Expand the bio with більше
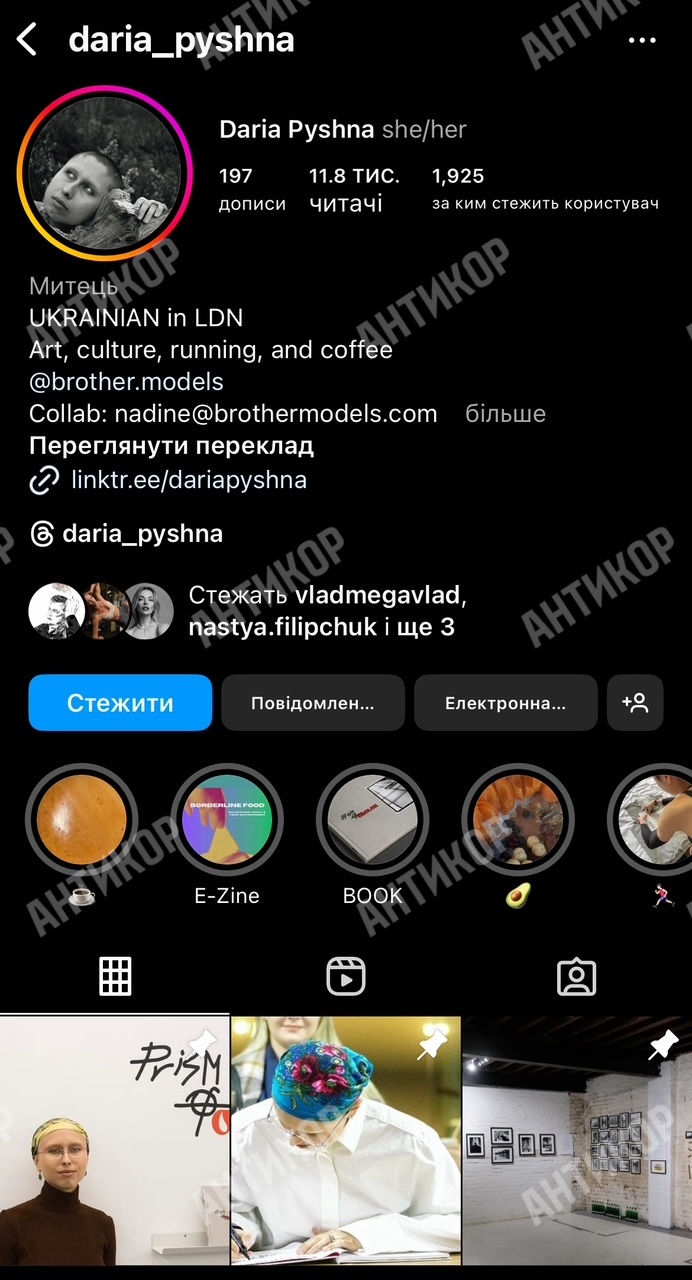 [x=505, y=413]
